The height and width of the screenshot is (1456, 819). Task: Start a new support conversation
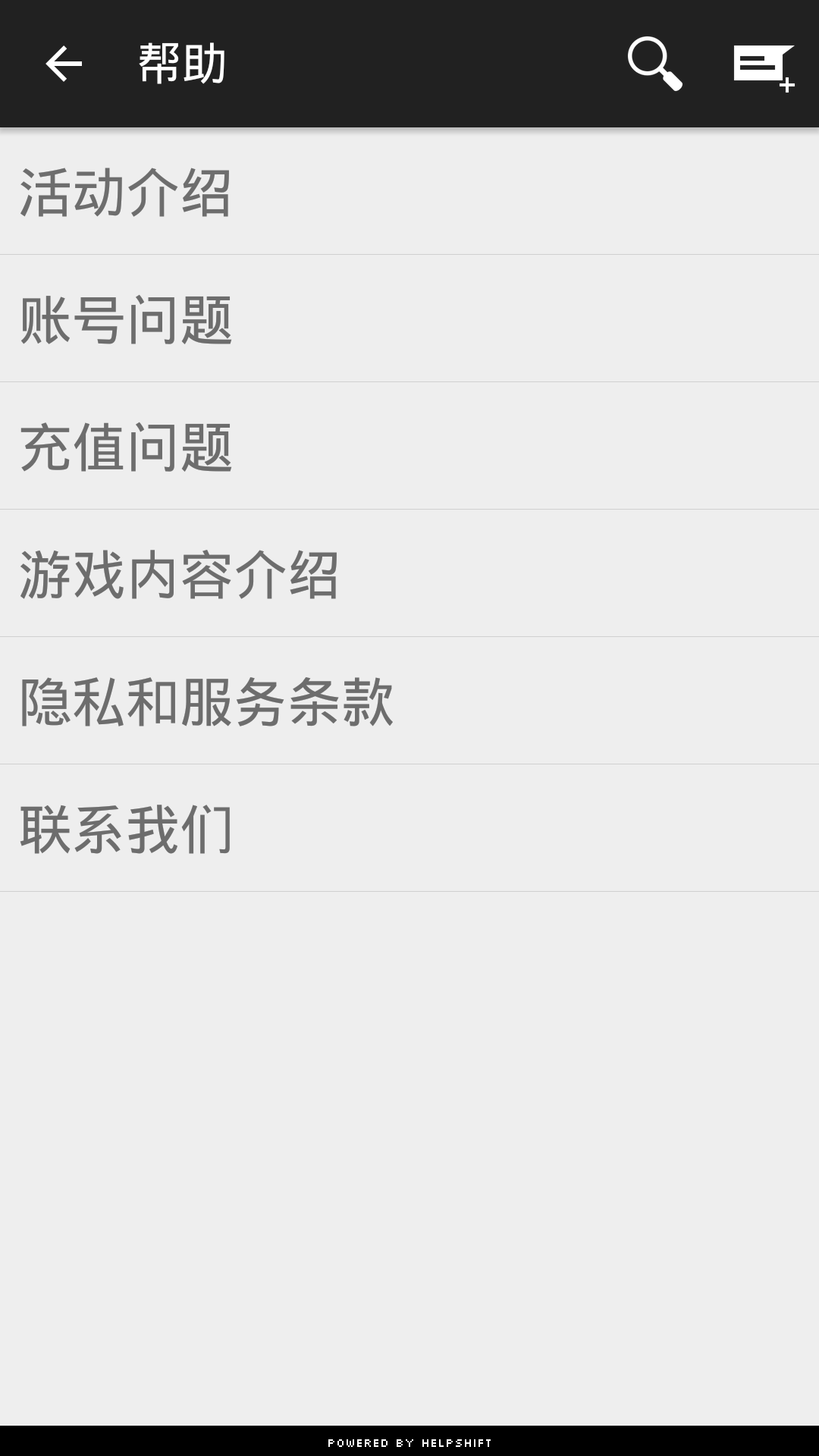pyautogui.click(x=763, y=67)
